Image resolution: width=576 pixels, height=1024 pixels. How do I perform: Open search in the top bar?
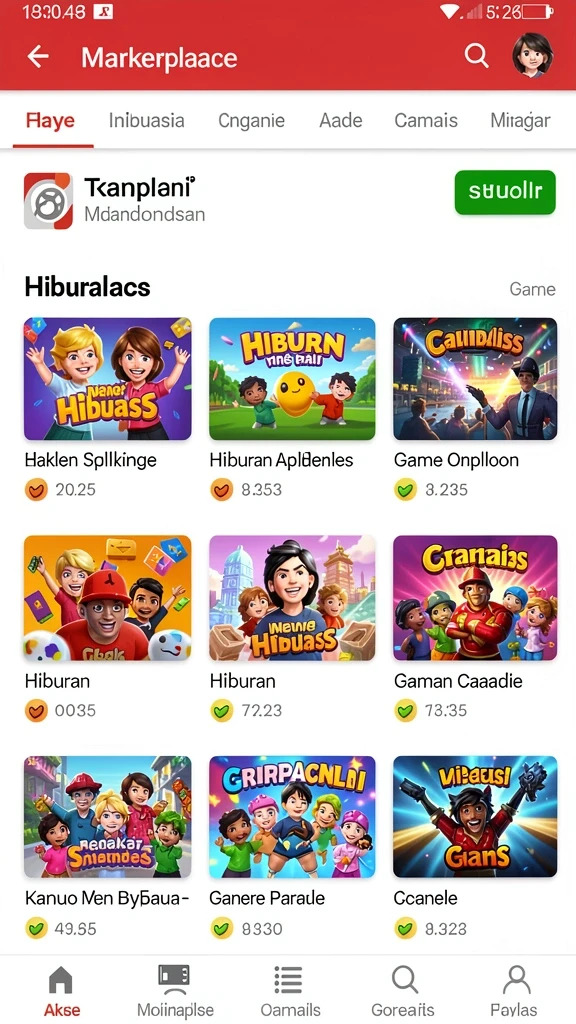tap(476, 57)
